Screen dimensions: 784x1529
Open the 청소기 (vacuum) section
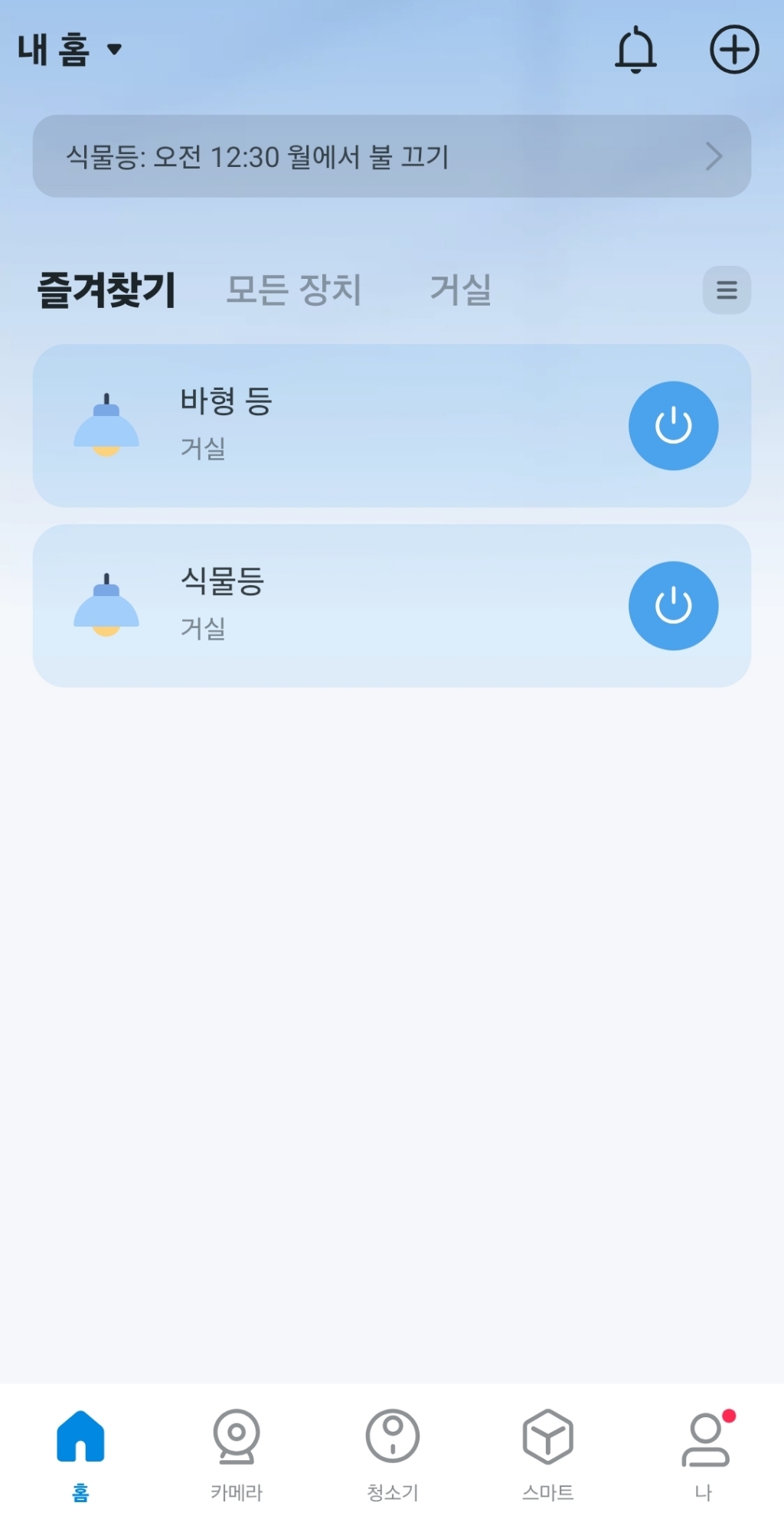[x=392, y=1439]
